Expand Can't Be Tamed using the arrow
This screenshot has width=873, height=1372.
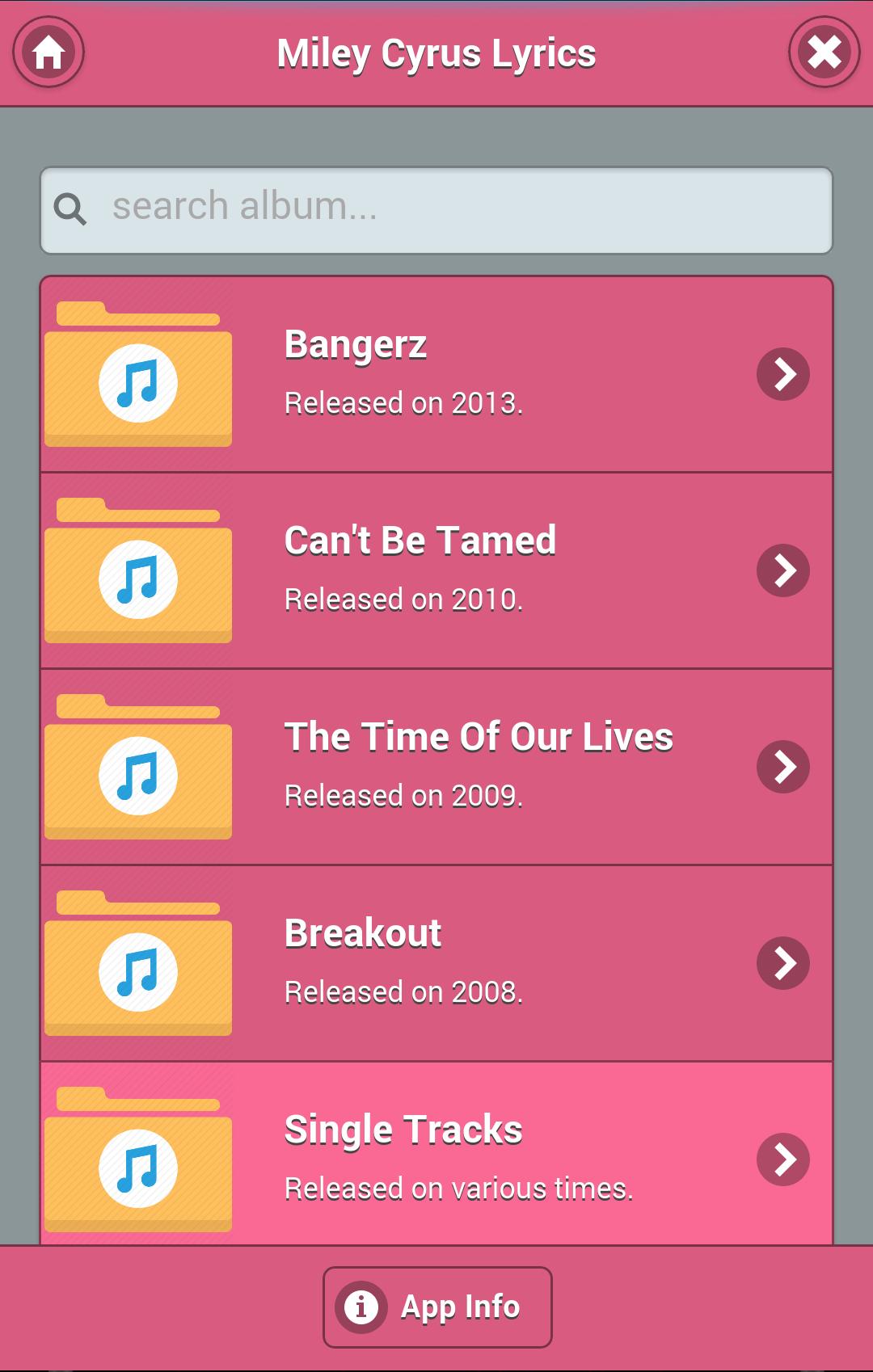tap(782, 570)
